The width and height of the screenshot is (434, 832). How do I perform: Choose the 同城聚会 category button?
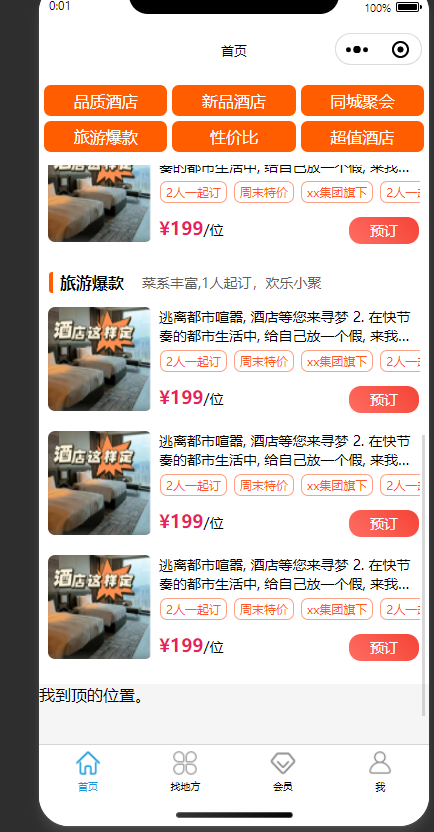tap(362, 101)
